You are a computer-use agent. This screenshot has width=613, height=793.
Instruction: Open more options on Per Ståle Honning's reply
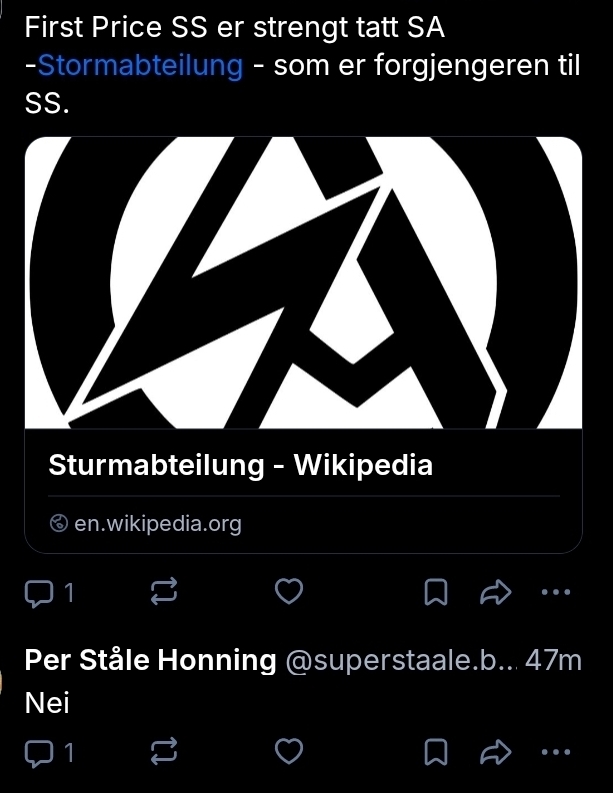(553, 753)
